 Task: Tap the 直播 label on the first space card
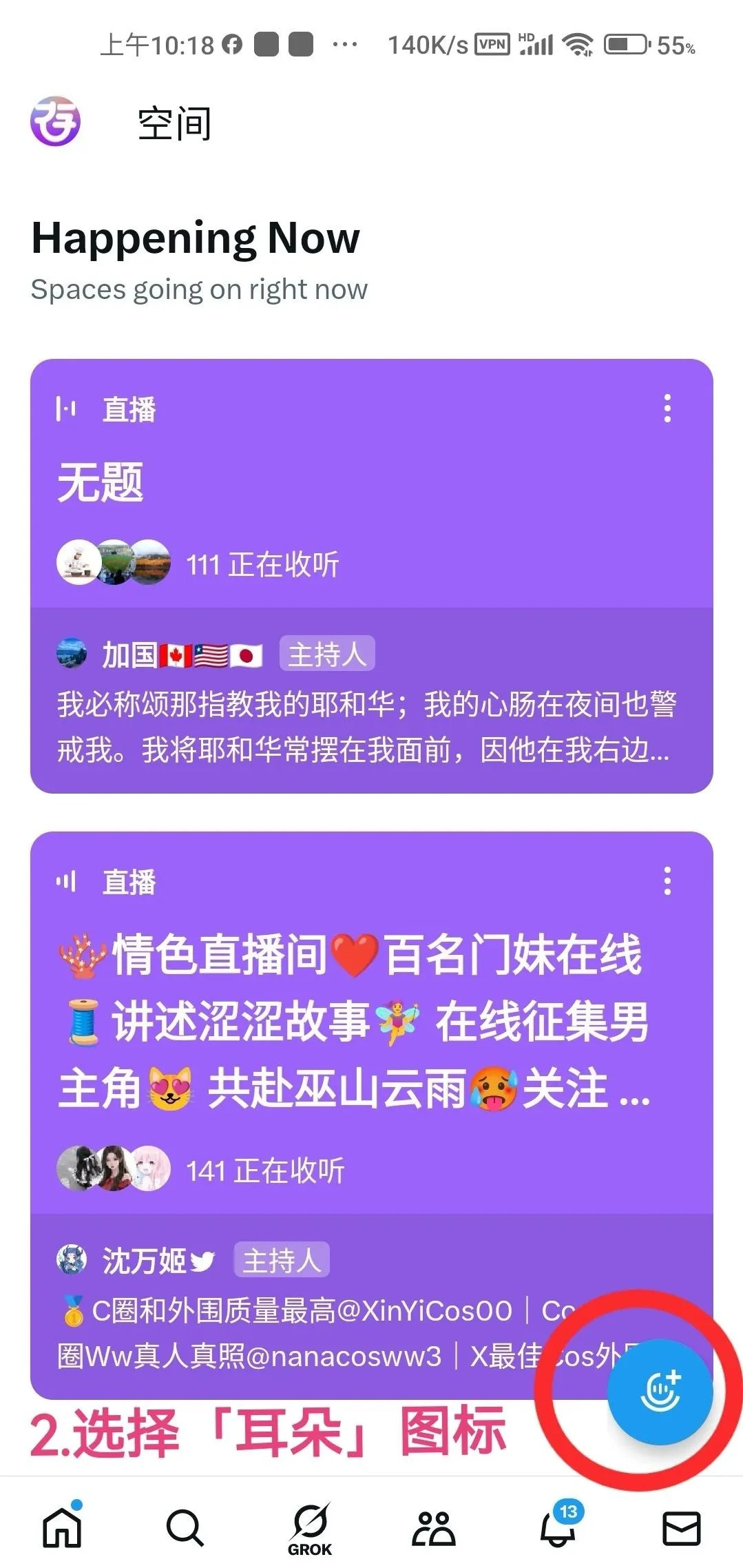(x=128, y=409)
